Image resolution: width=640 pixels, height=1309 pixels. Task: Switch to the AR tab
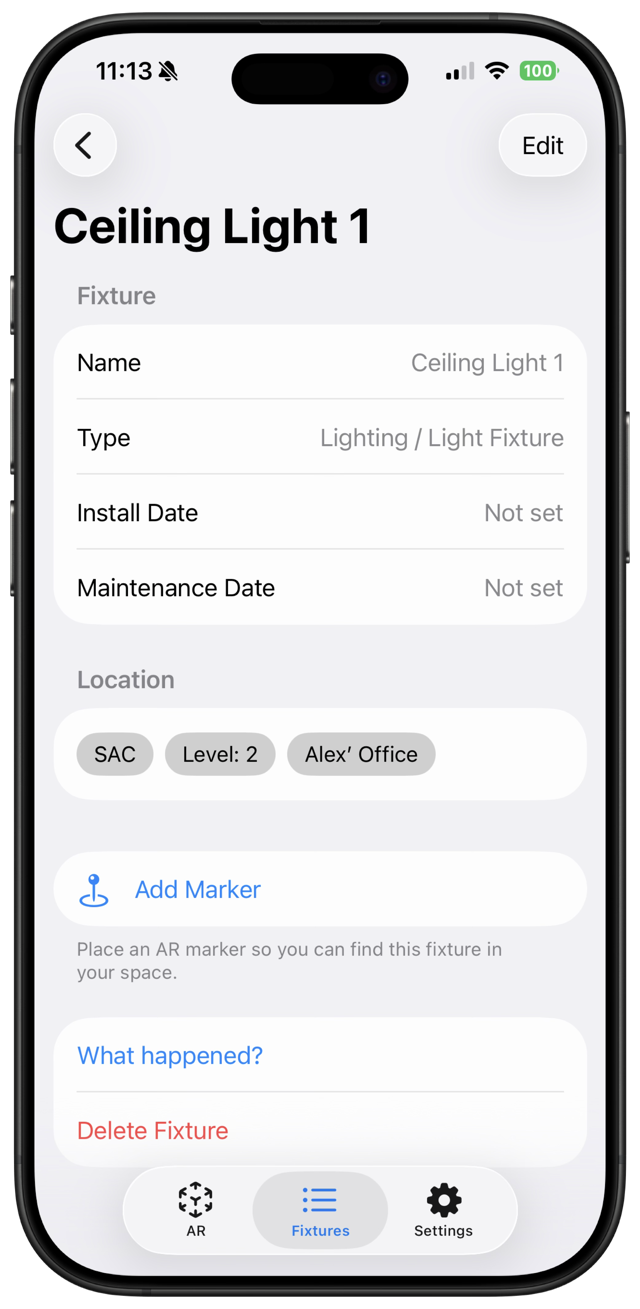click(196, 1210)
